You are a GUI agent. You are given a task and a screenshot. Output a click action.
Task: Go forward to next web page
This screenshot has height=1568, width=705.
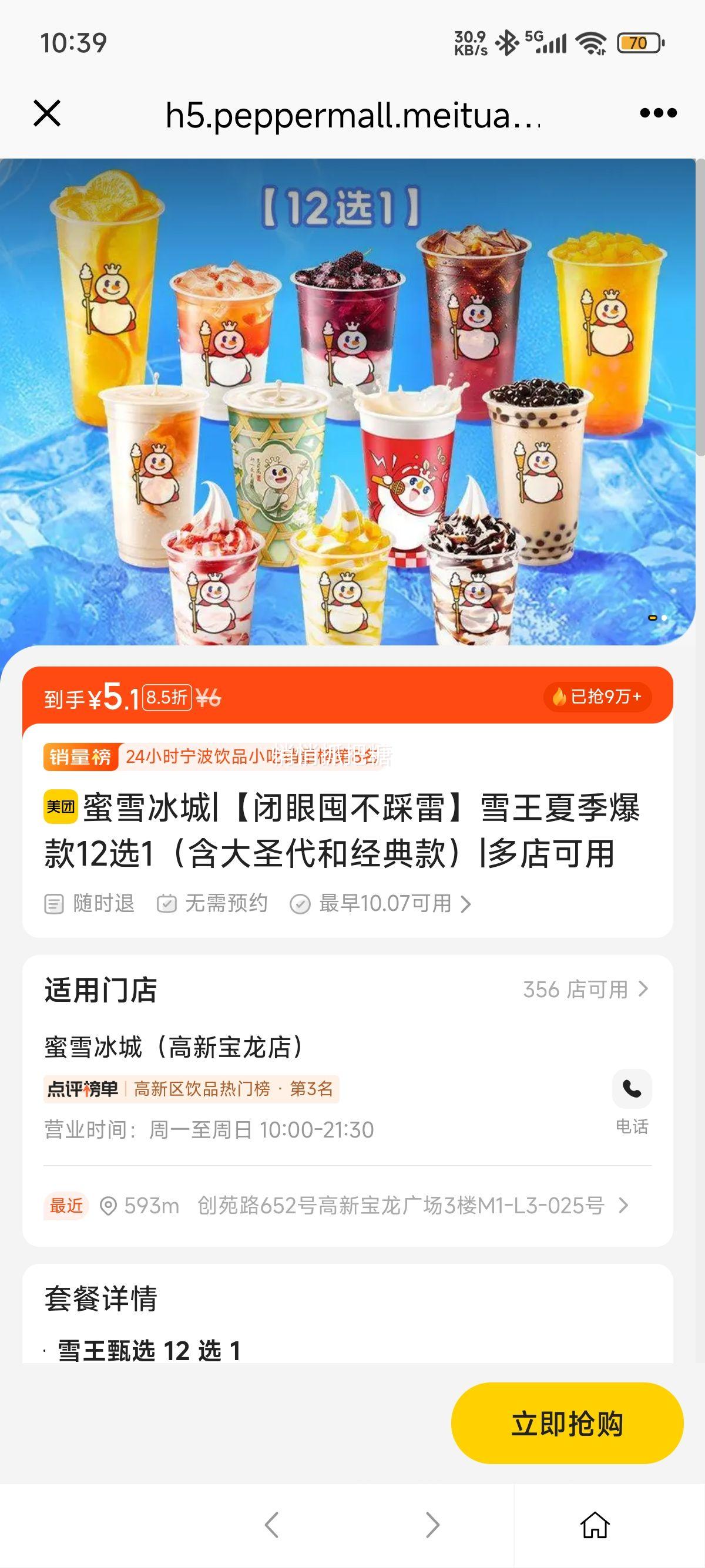click(x=432, y=1525)
